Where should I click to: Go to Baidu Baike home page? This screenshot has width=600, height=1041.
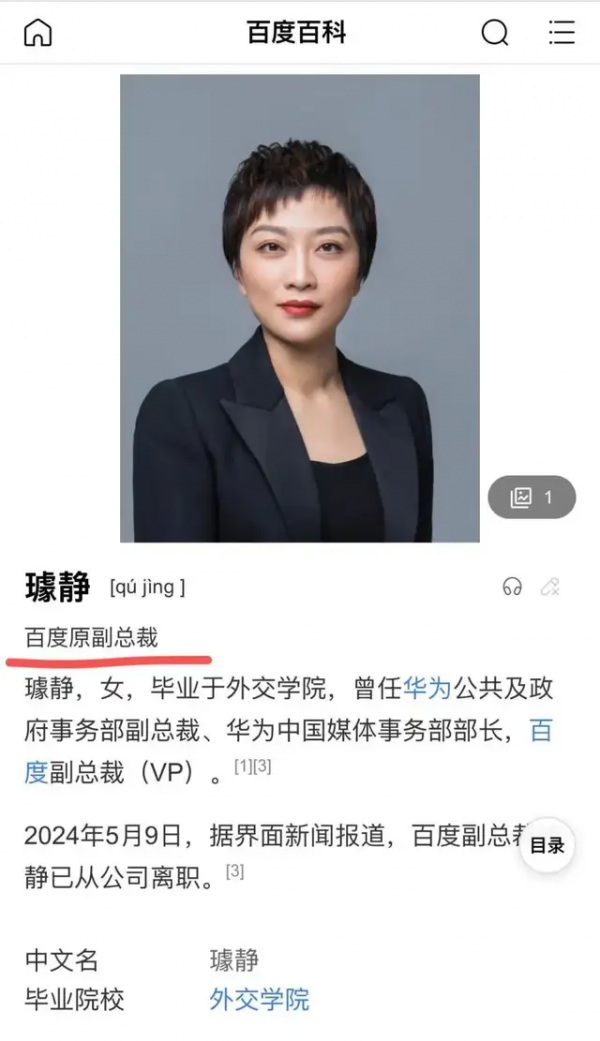[x=37, y=32]
